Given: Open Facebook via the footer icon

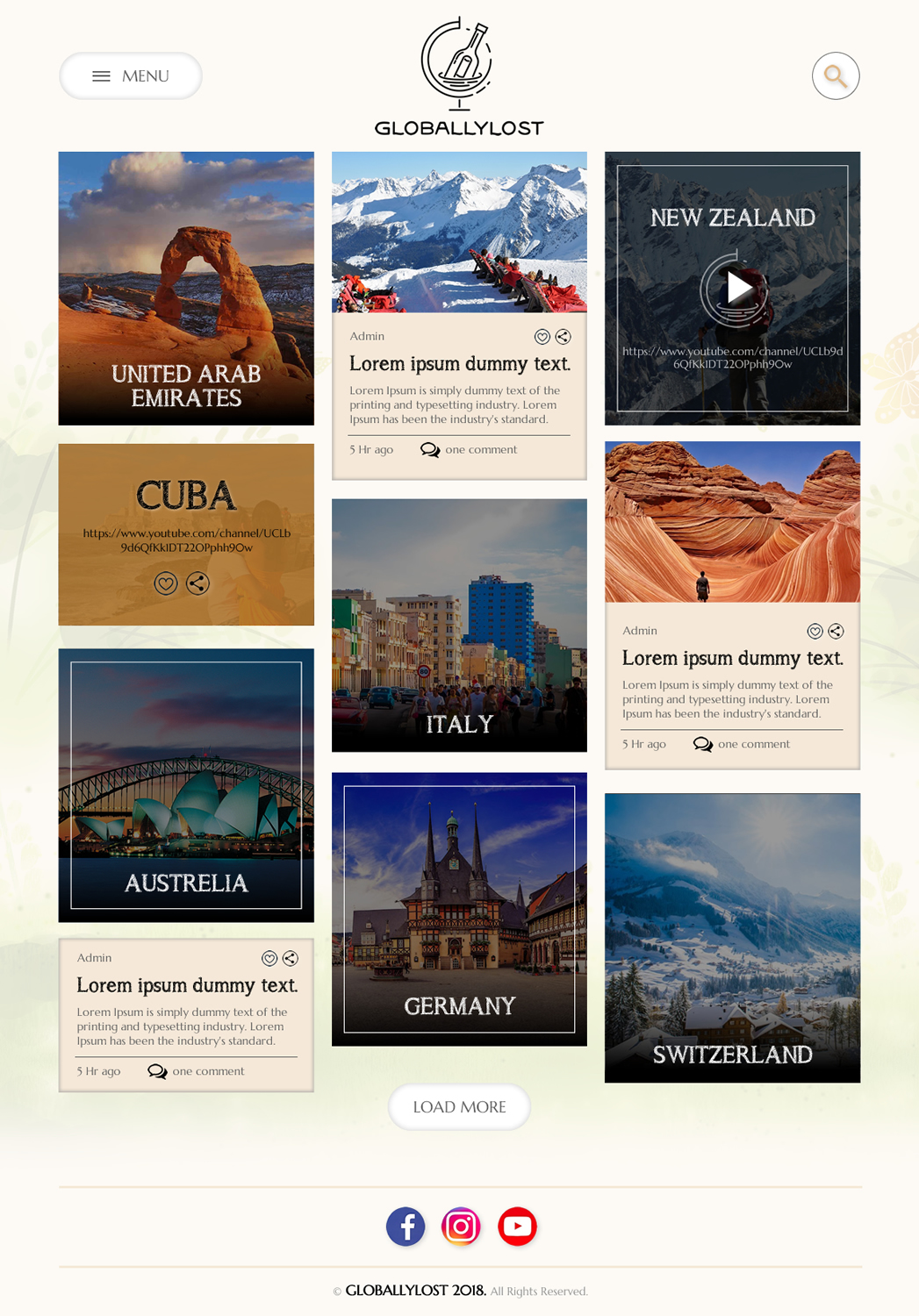Looking at the screenshot, I should coord(405,1226).
